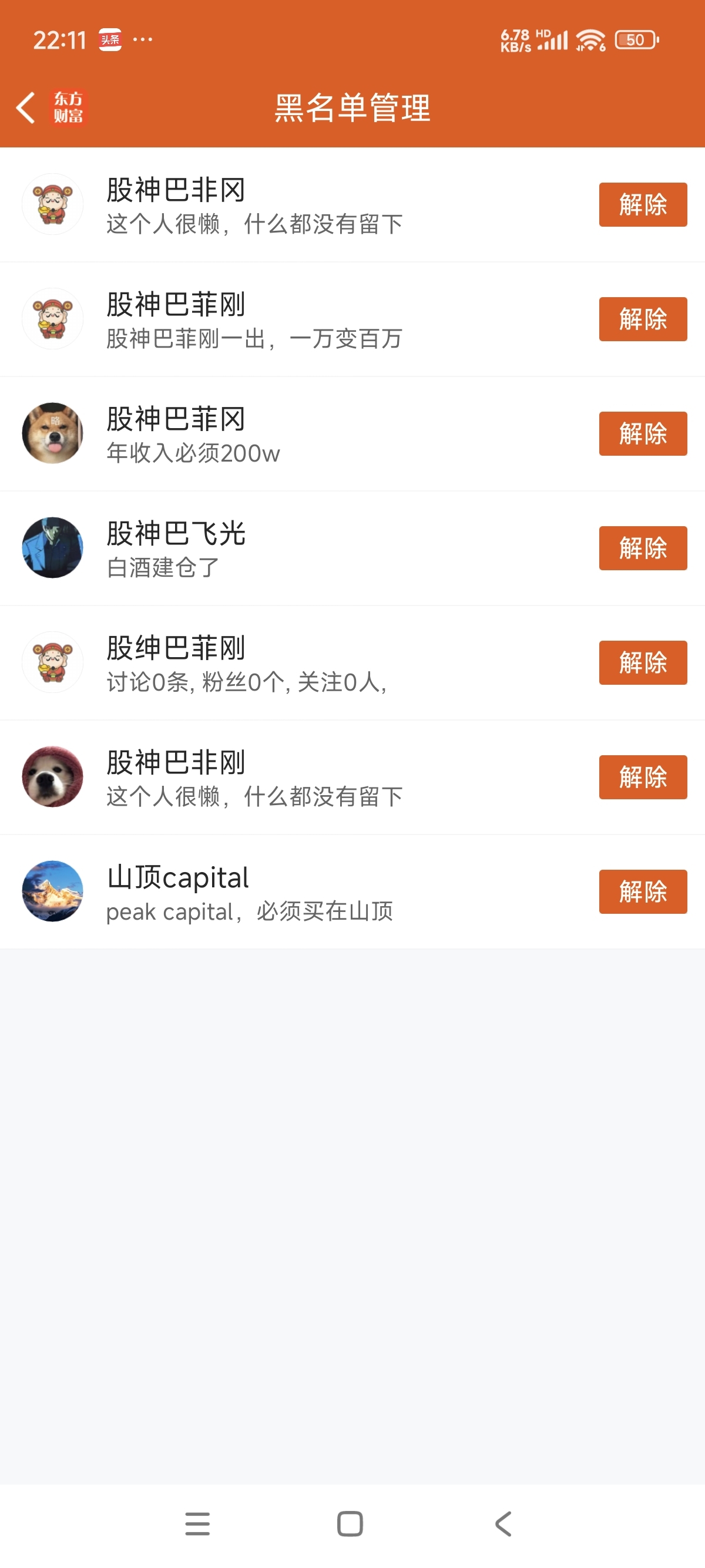705x1568 pixels.
Task: Tap 解除 beside 股绅巴菲刚
Action: (642, 662)
